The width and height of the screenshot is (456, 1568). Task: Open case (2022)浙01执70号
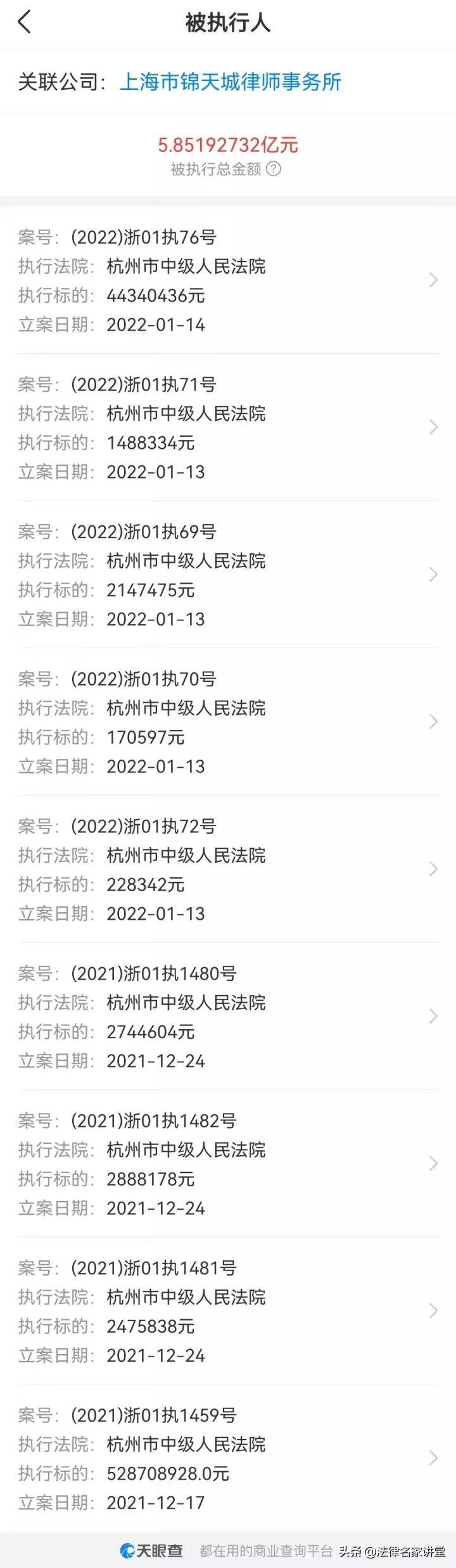(228, 722)
